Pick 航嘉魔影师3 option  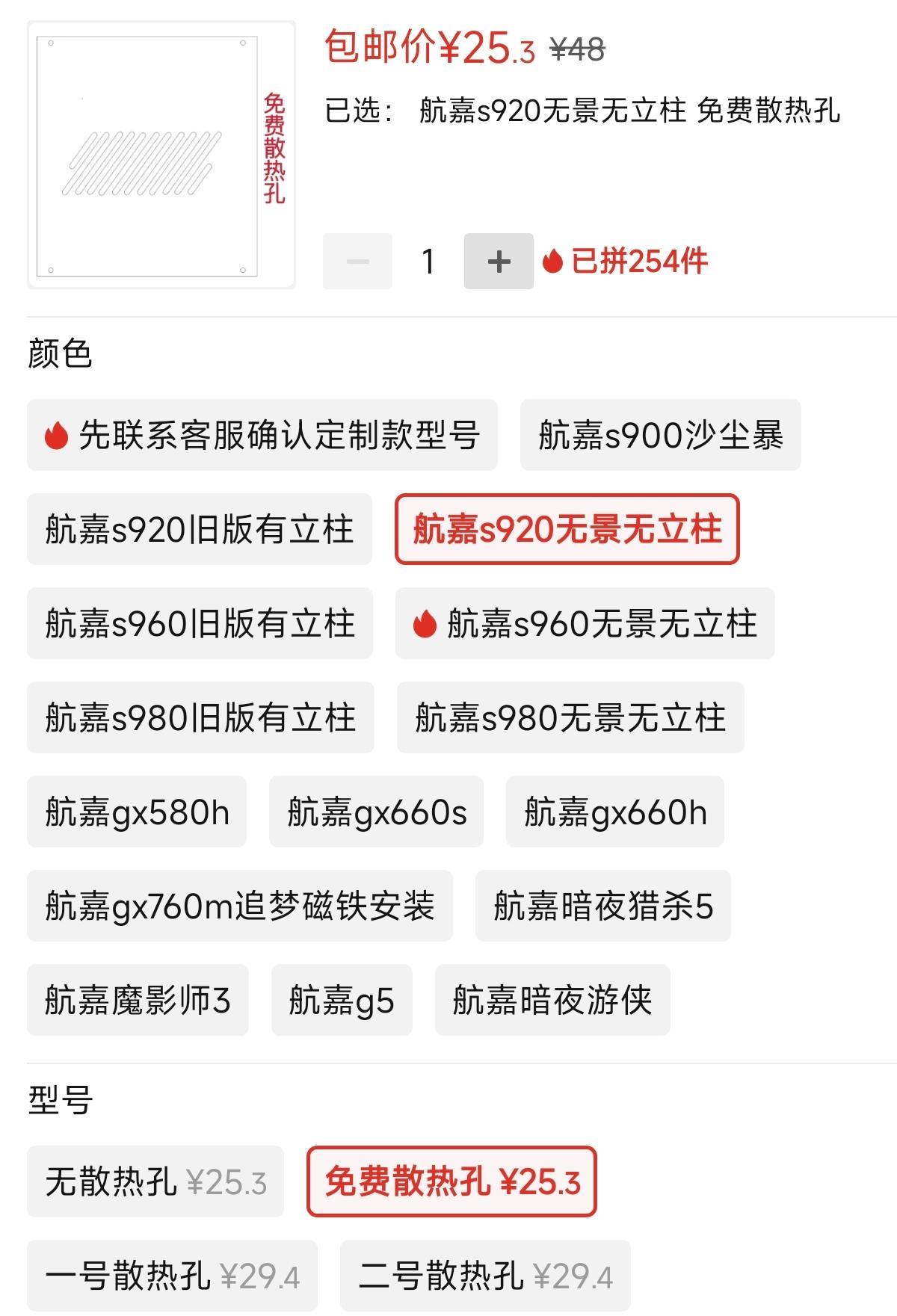click(138, 1000)
